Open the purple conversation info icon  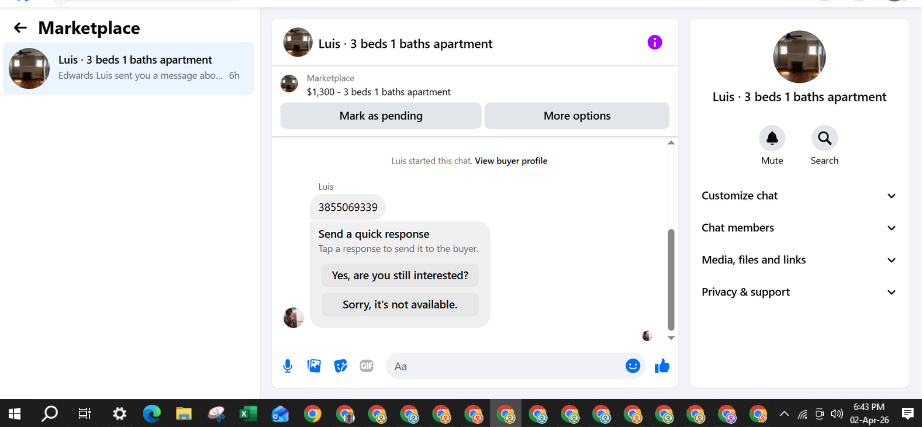pyautogui.click(x=654, y=42)
